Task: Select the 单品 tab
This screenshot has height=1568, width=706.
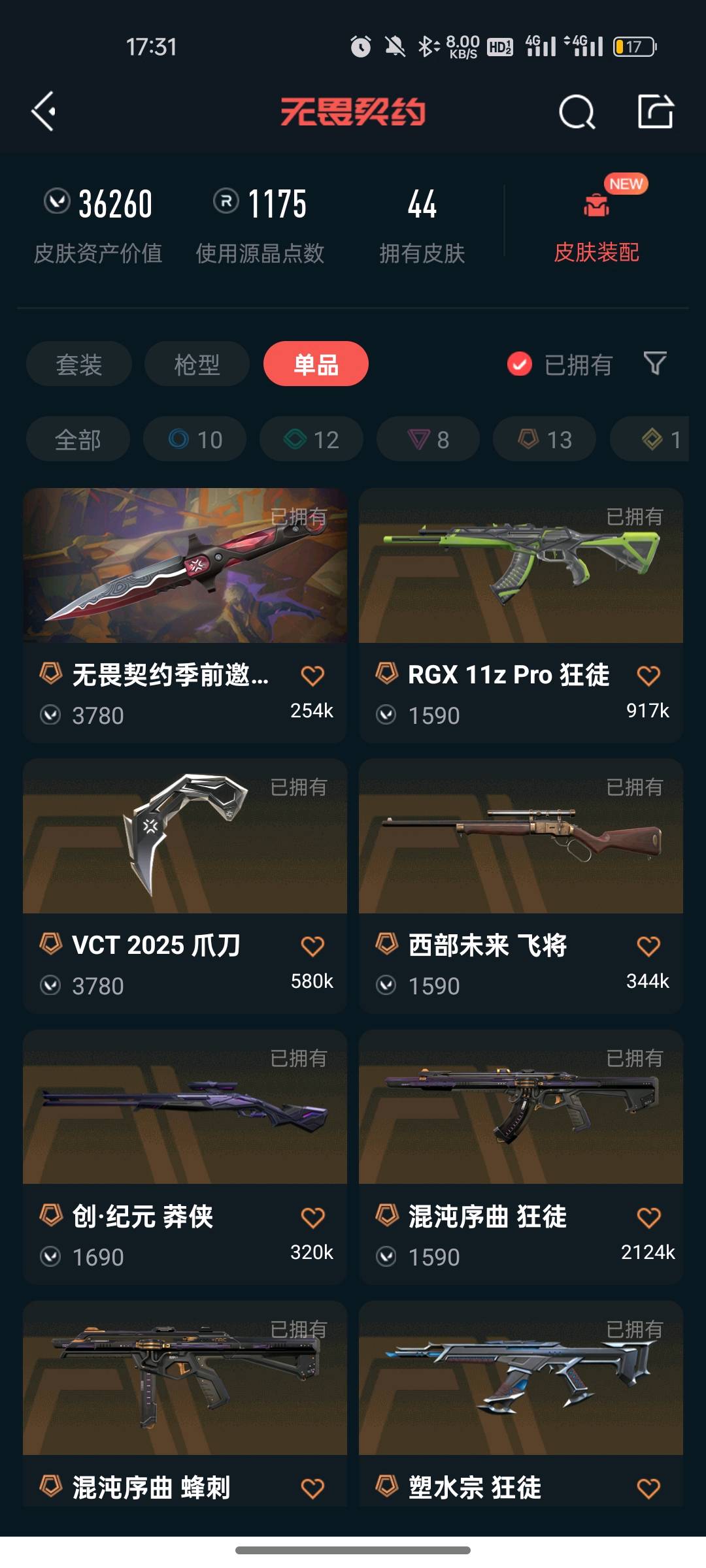Action: [x=316, y=364]
